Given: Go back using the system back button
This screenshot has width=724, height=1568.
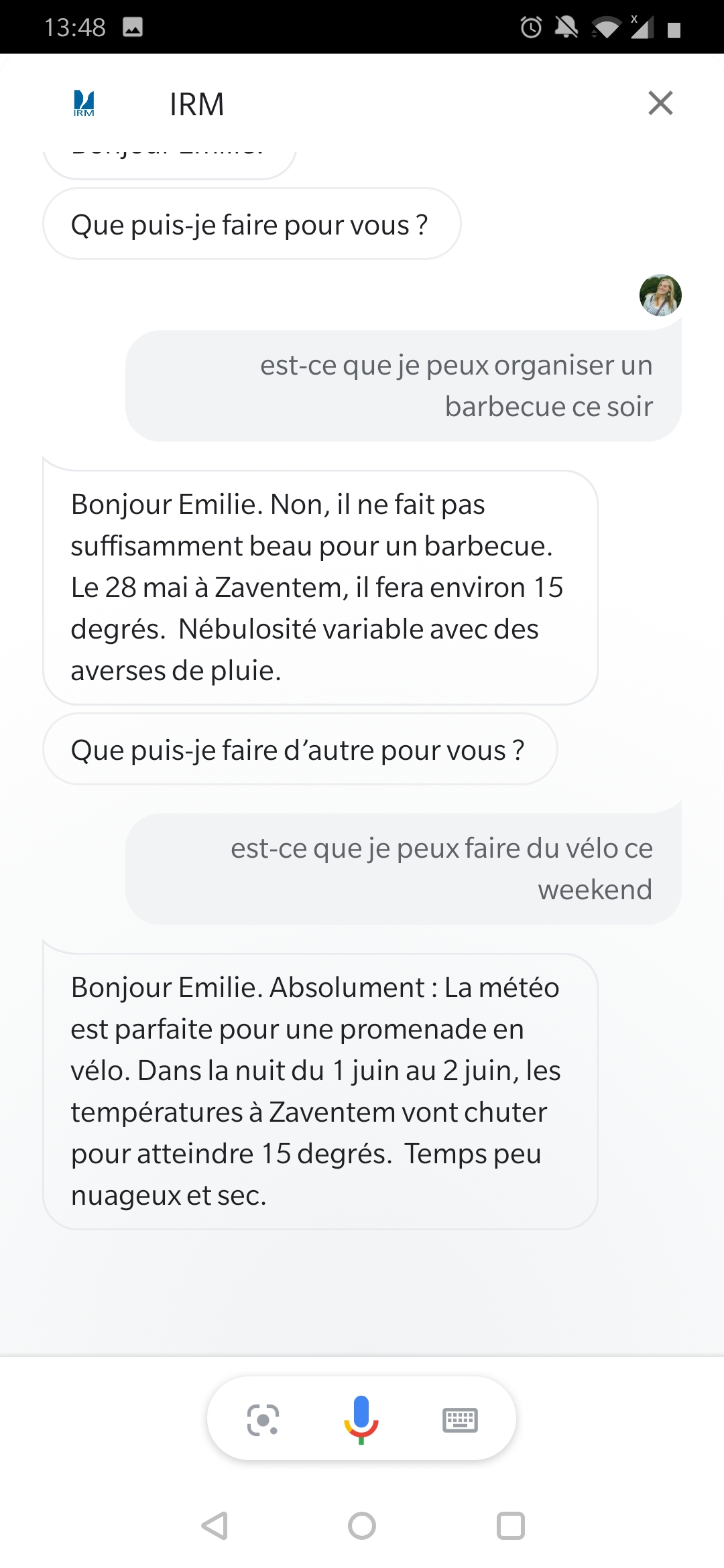Looking at the screenshot, I should (215, 1526).
